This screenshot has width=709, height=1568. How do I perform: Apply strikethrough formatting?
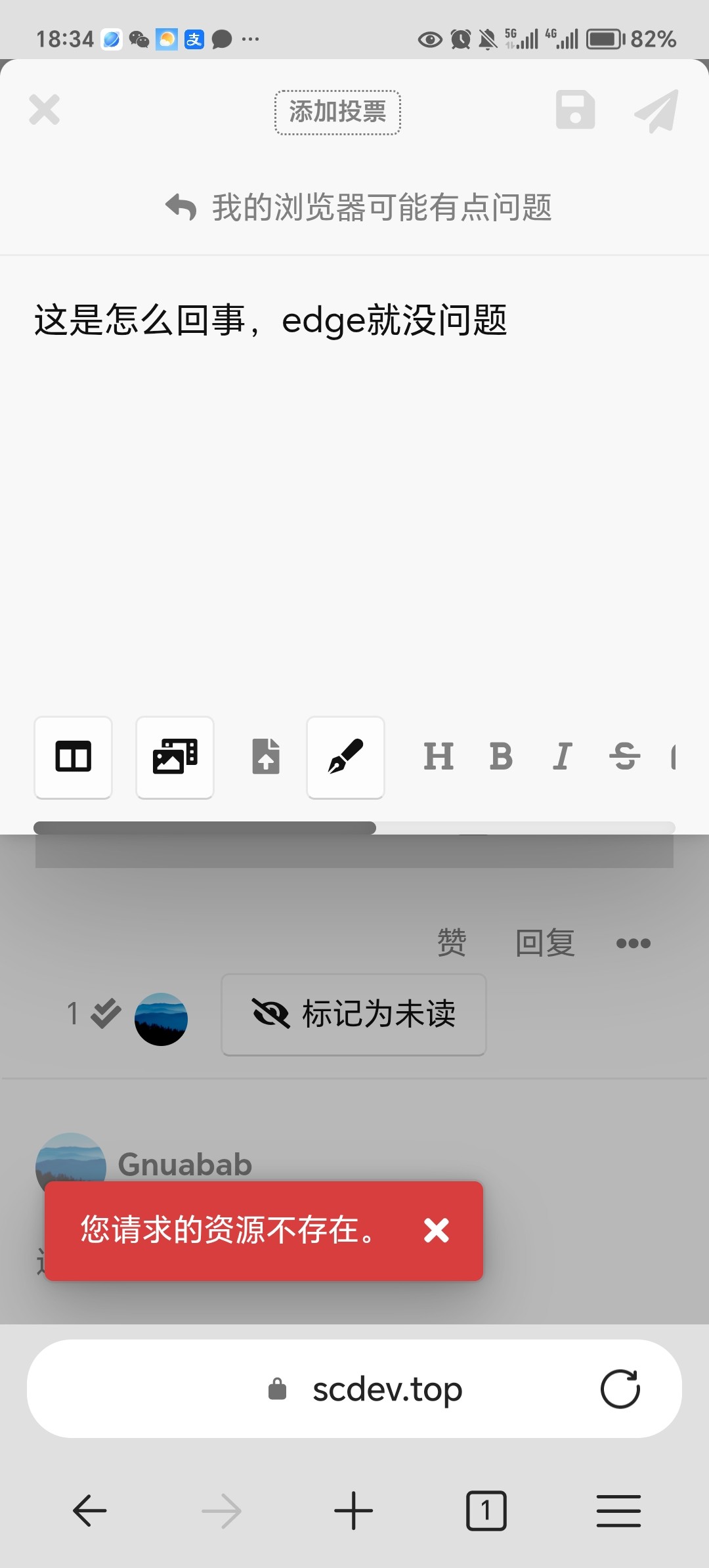(x=624, y=756)
